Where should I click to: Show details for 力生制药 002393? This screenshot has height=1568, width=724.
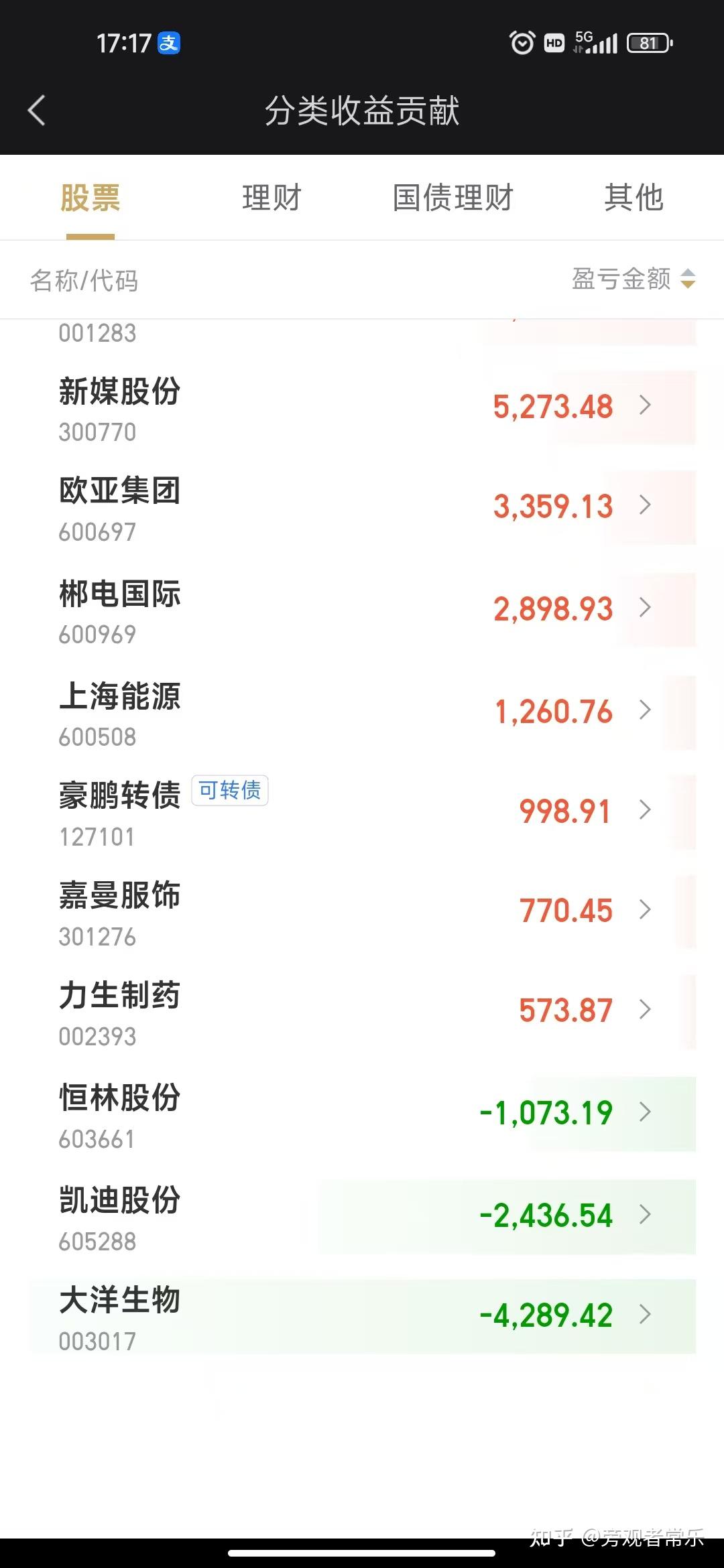(362, 1012)
